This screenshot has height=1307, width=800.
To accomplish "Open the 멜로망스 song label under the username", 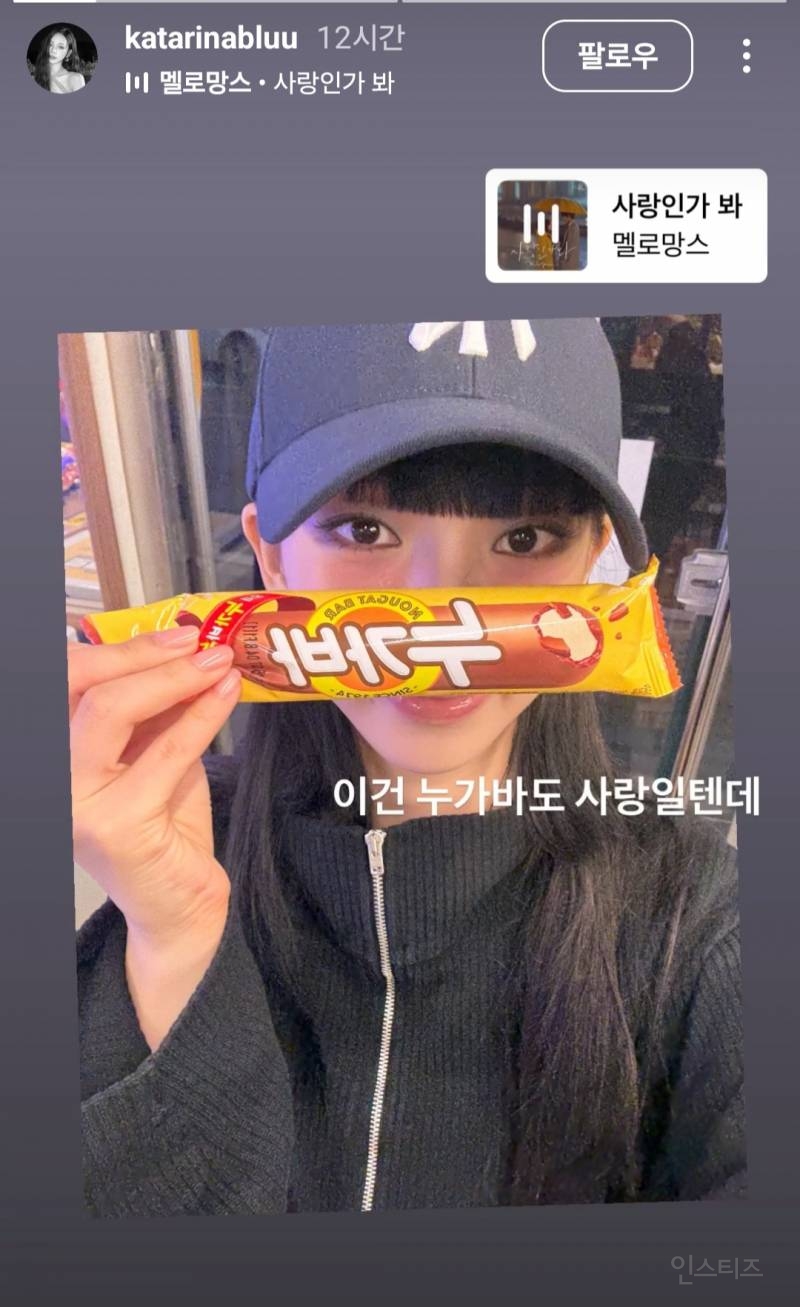I will click(x=260, y=83).
